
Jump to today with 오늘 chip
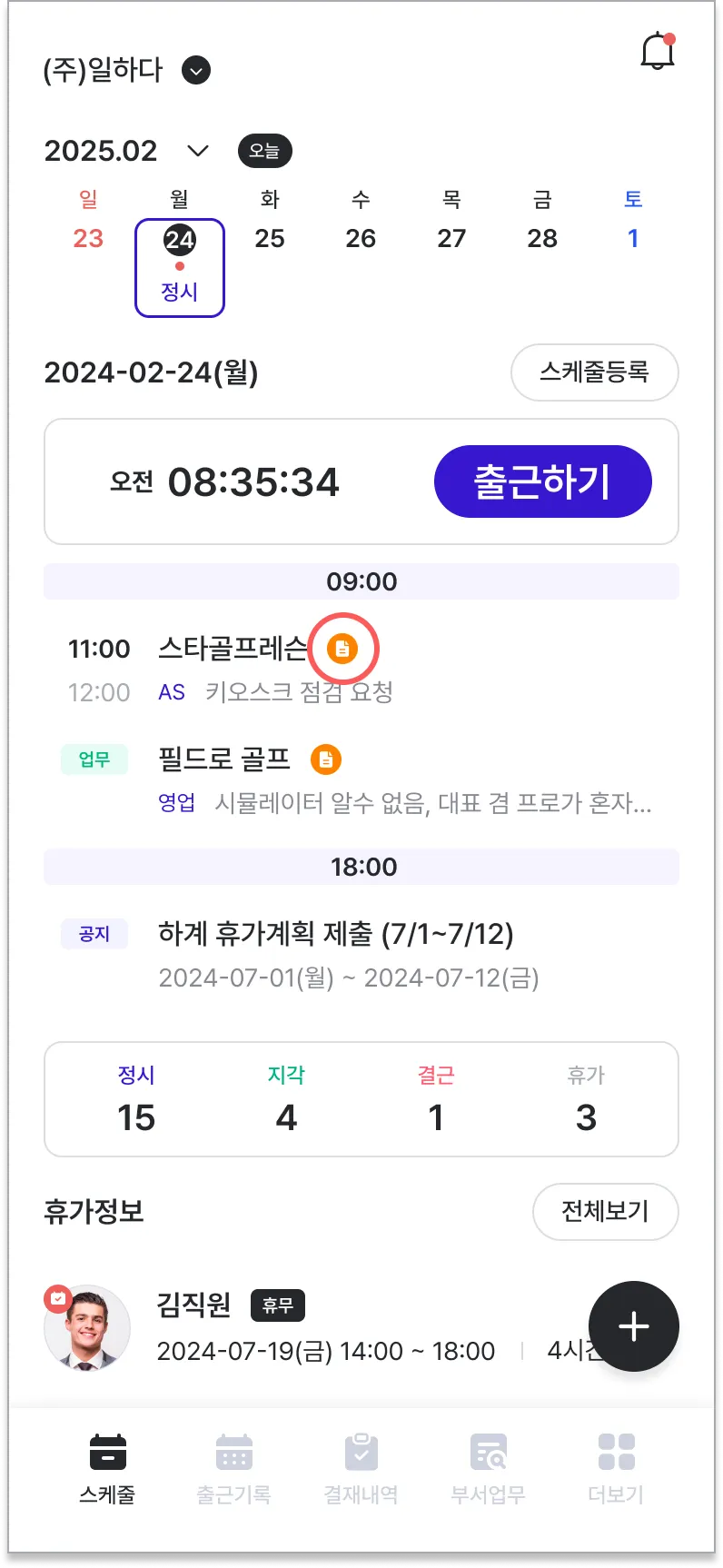pos(264,151)
